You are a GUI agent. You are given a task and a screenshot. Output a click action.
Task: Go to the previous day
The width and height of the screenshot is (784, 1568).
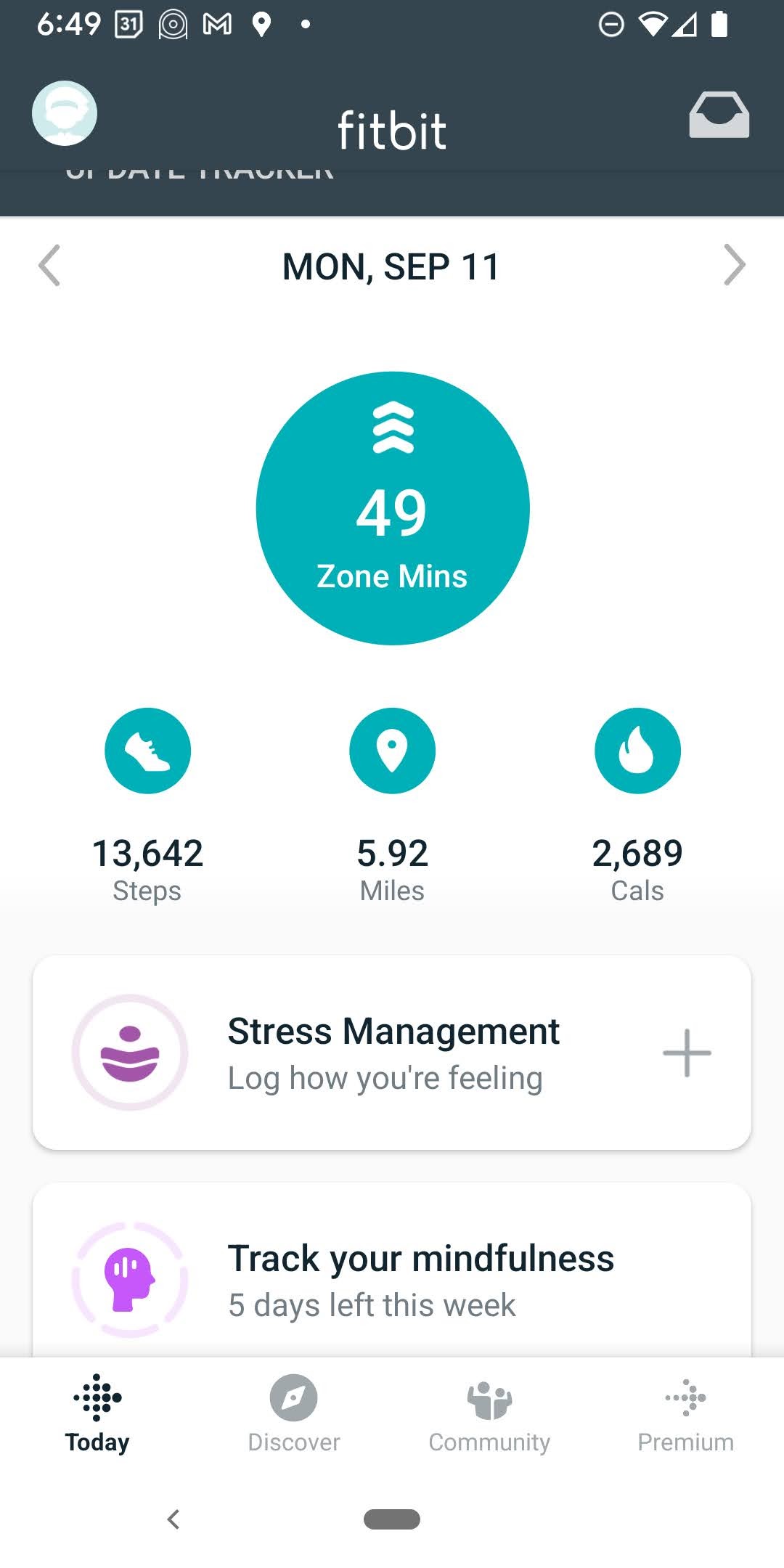pyautogui.click(x=49, y=266)
